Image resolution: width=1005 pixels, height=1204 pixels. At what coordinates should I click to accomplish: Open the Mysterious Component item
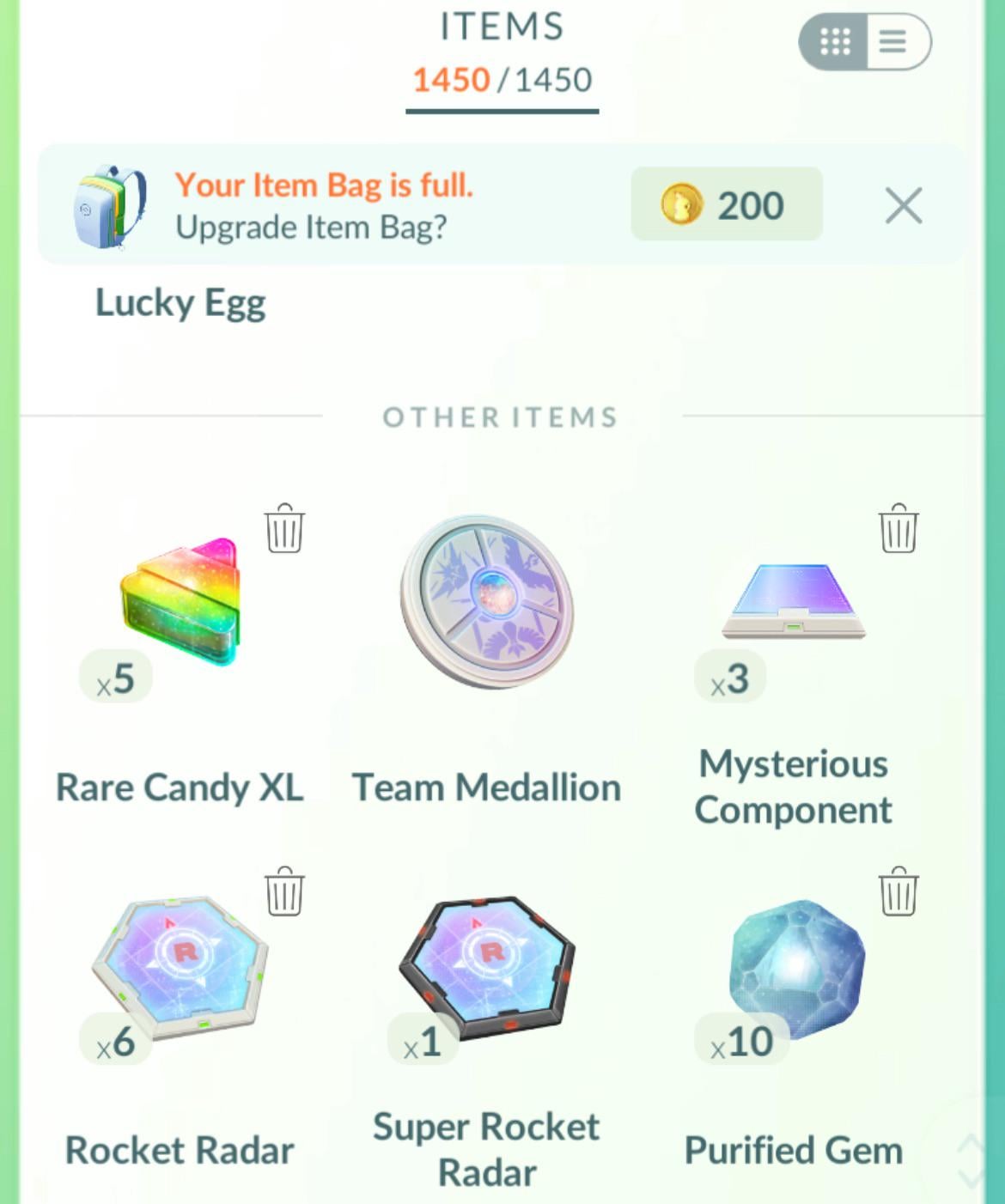pos(794,601)
